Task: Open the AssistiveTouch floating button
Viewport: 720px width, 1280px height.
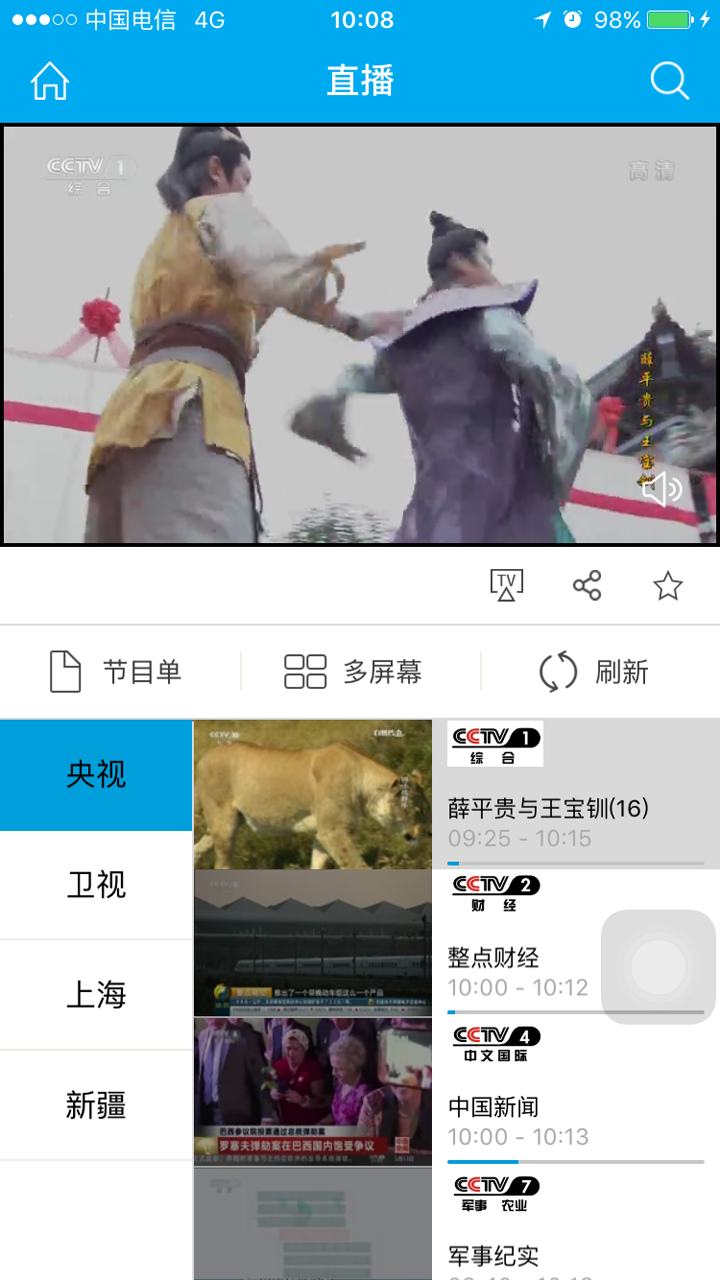Action: (658, 967)
